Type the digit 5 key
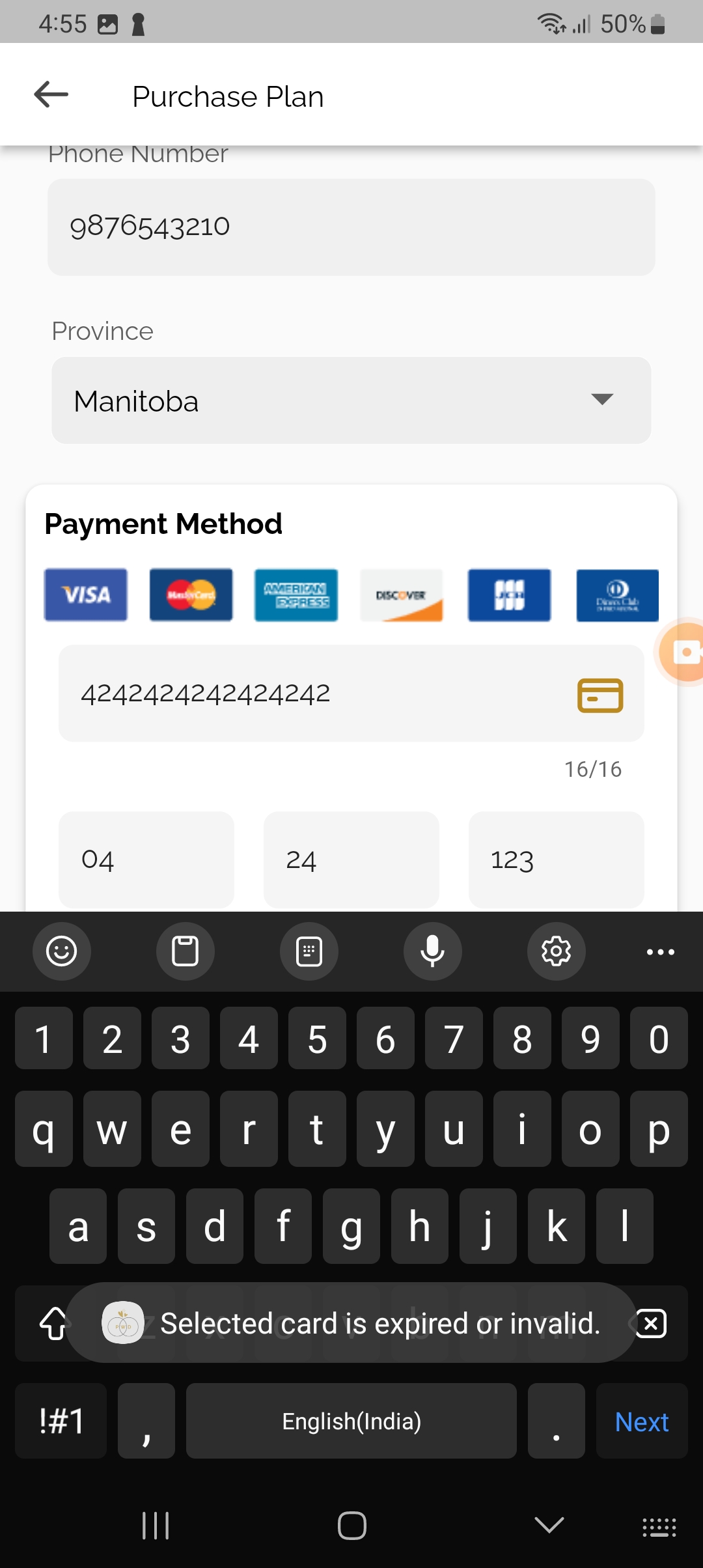Viewport: 703px width, 1568px height. (317, 1039)
